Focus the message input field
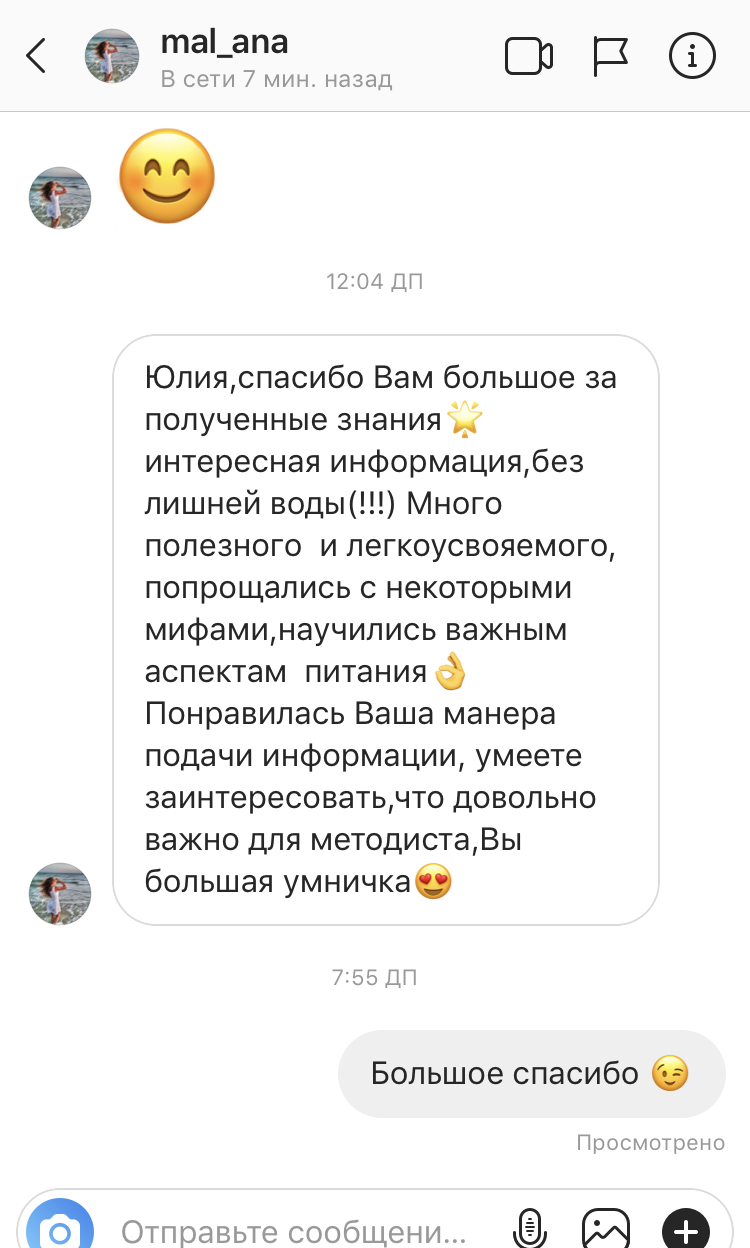This screenshot has height=1248, width=750. coord(295,1230)
